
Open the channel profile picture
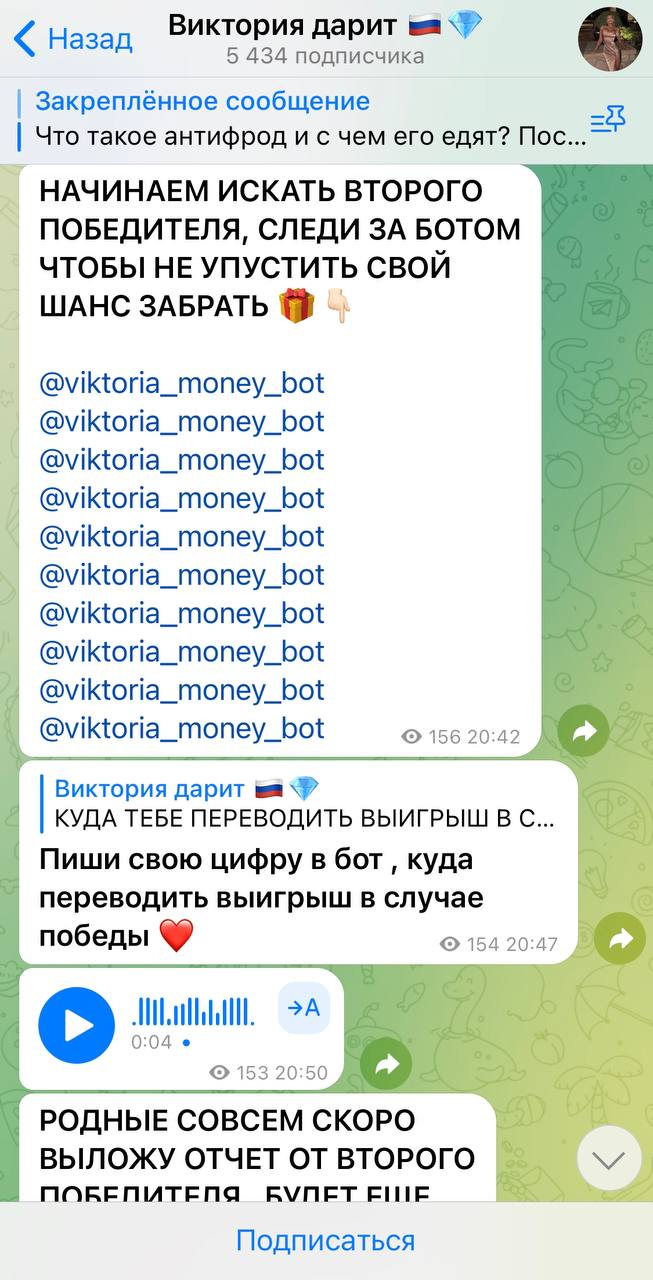coord(610,41)
